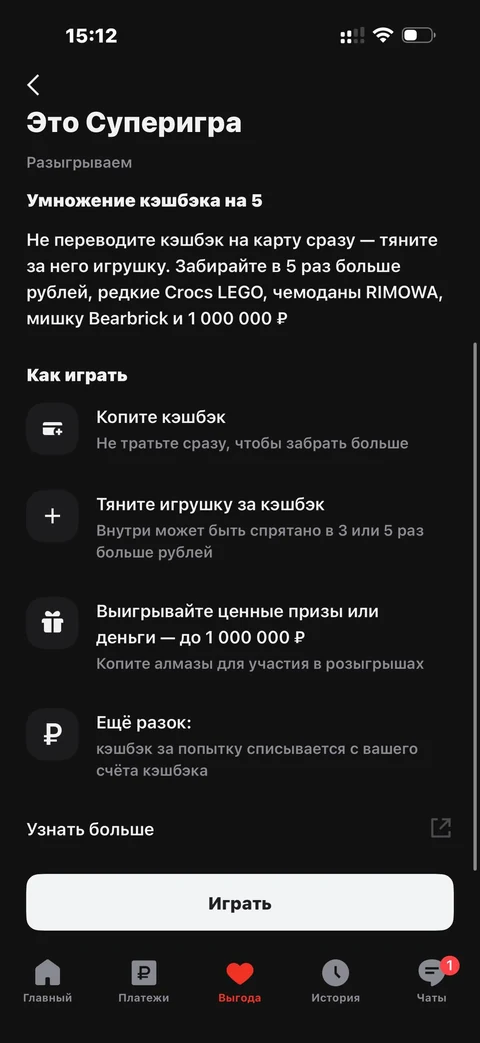Tap the Играть button

[240, 903]
